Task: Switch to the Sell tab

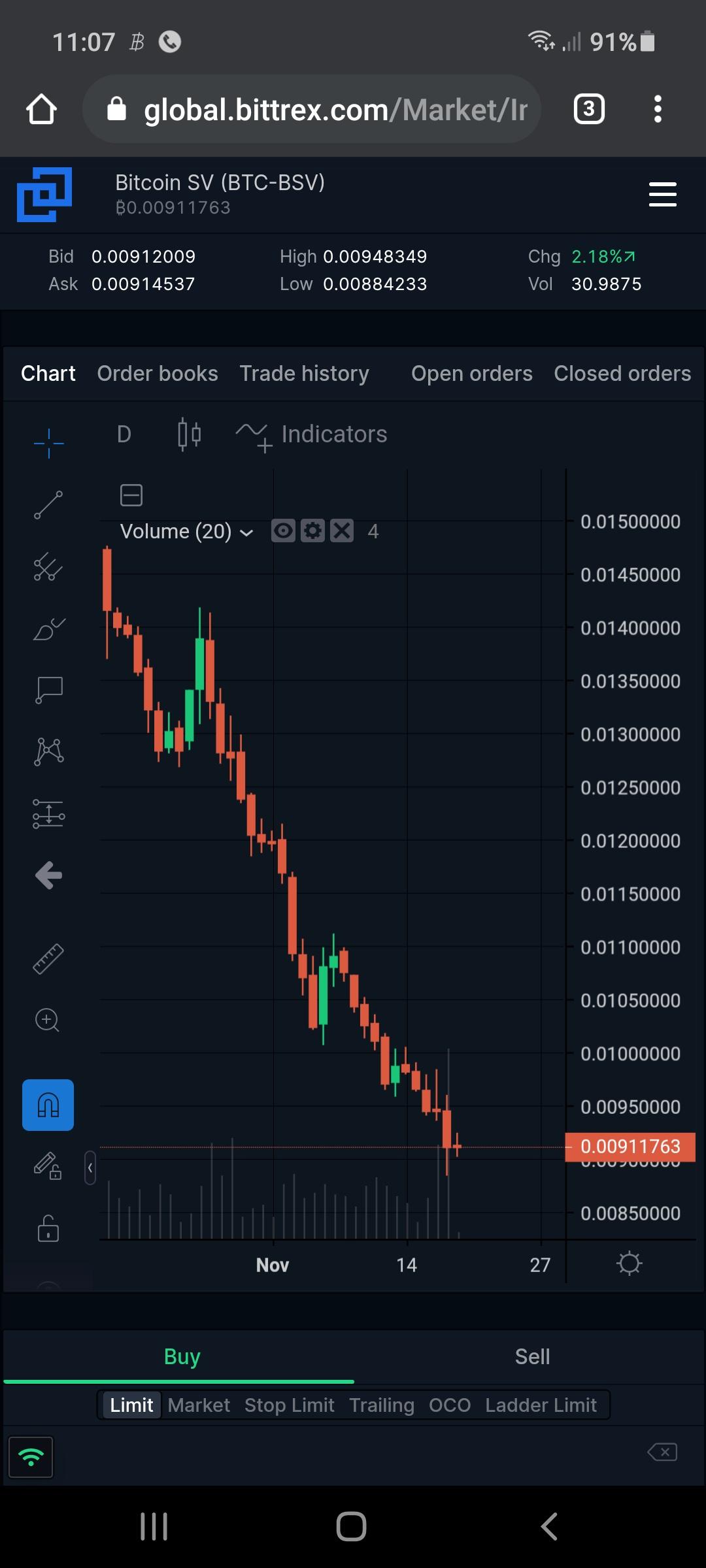Action: tap(532, 1357)
